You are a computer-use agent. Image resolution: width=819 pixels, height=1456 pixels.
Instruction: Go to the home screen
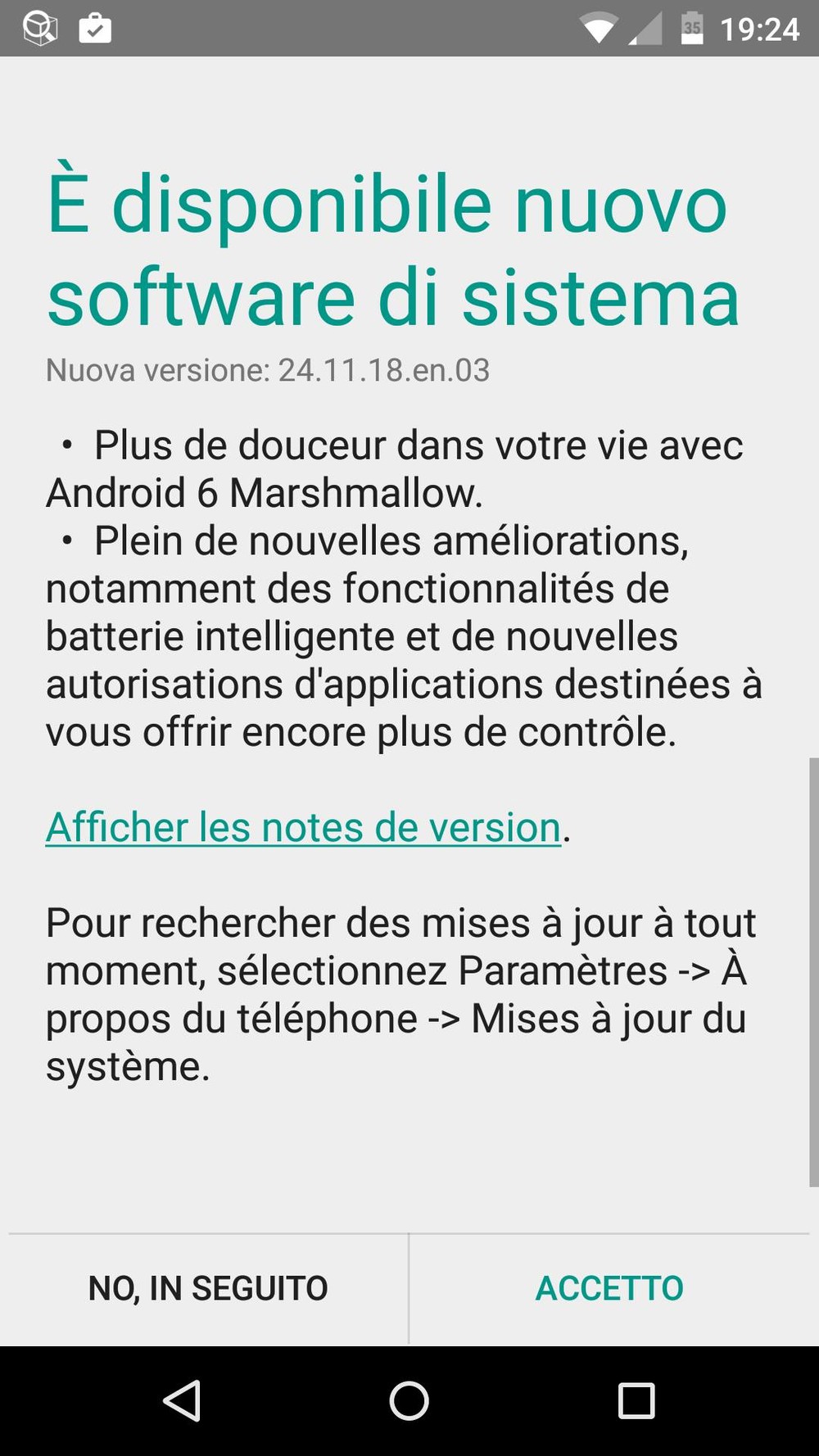point(409,1400)
